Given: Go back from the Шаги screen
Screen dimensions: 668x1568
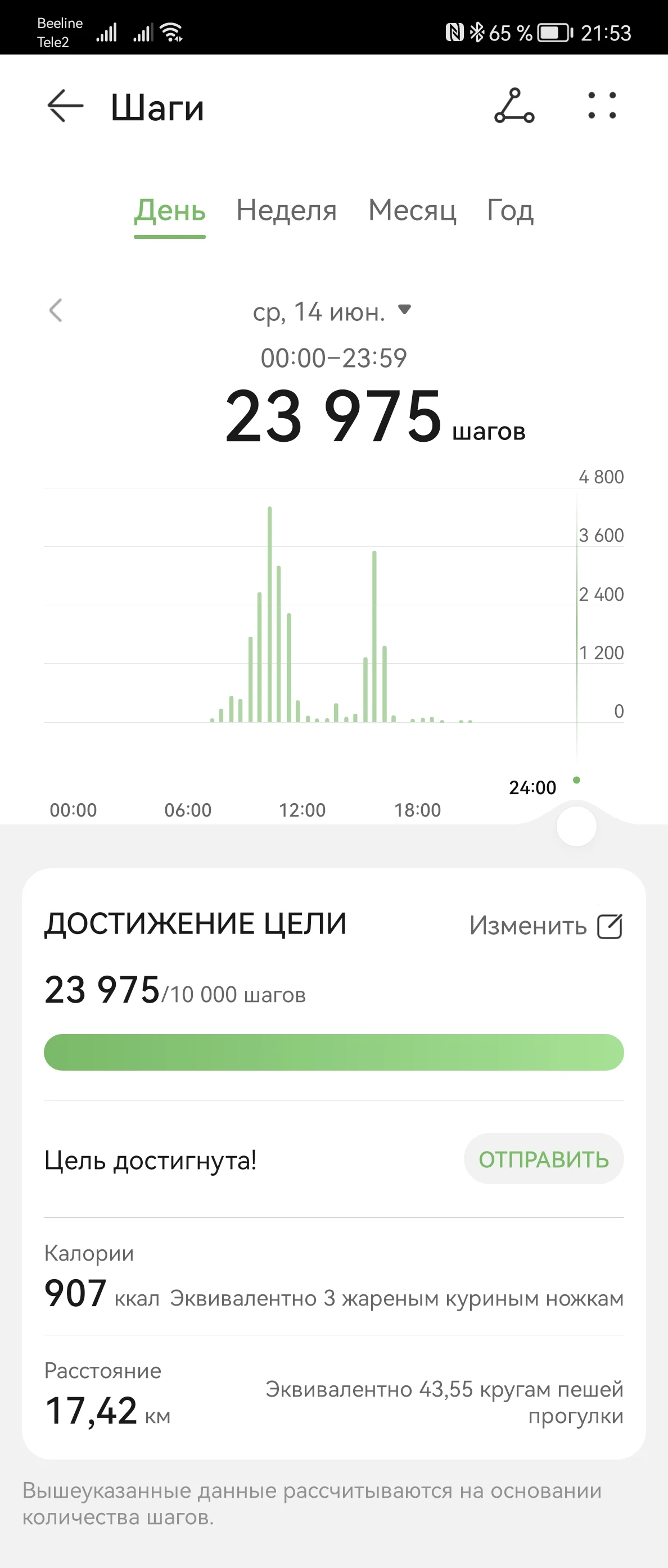Looking at the screenshot, I should coord(65,107).
